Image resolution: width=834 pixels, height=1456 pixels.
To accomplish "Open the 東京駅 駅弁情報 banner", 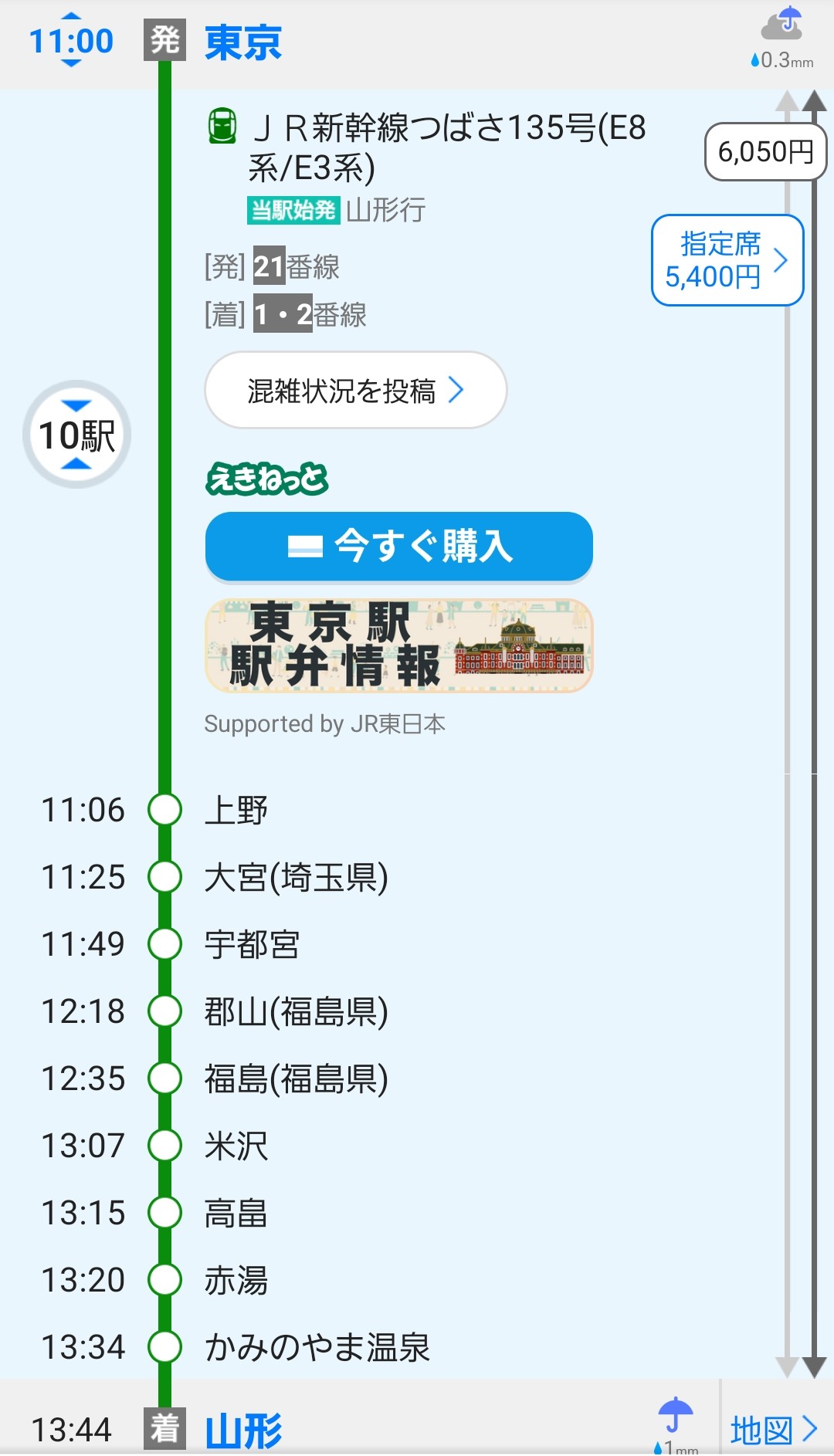I will [x=398, y=645].
